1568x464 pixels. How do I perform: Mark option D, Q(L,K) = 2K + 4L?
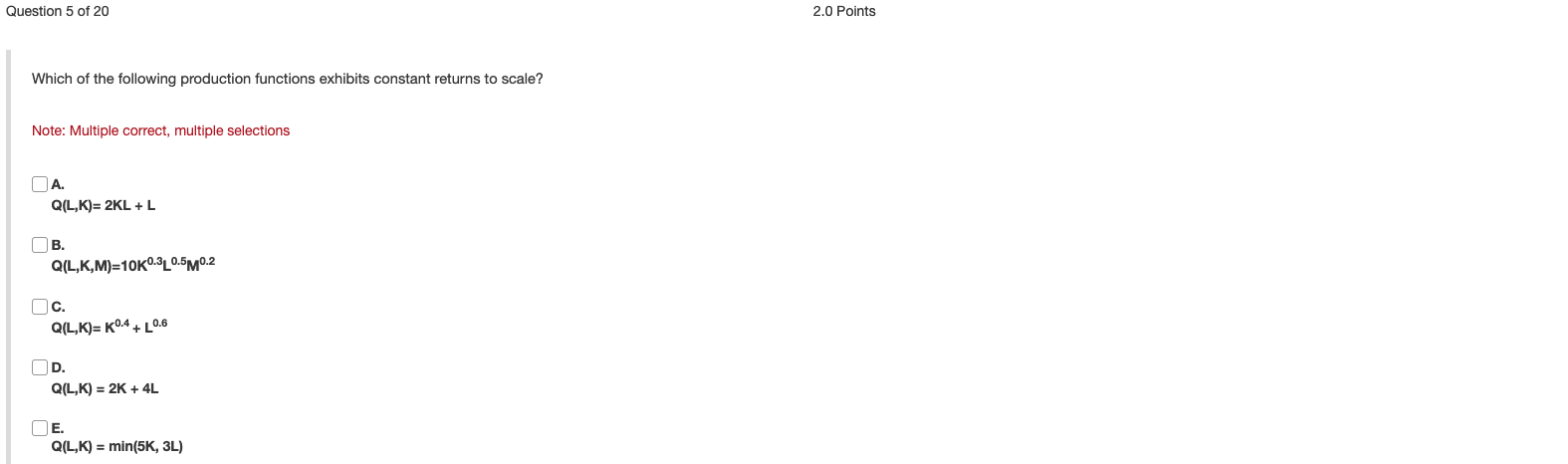[x=40, y=367]
